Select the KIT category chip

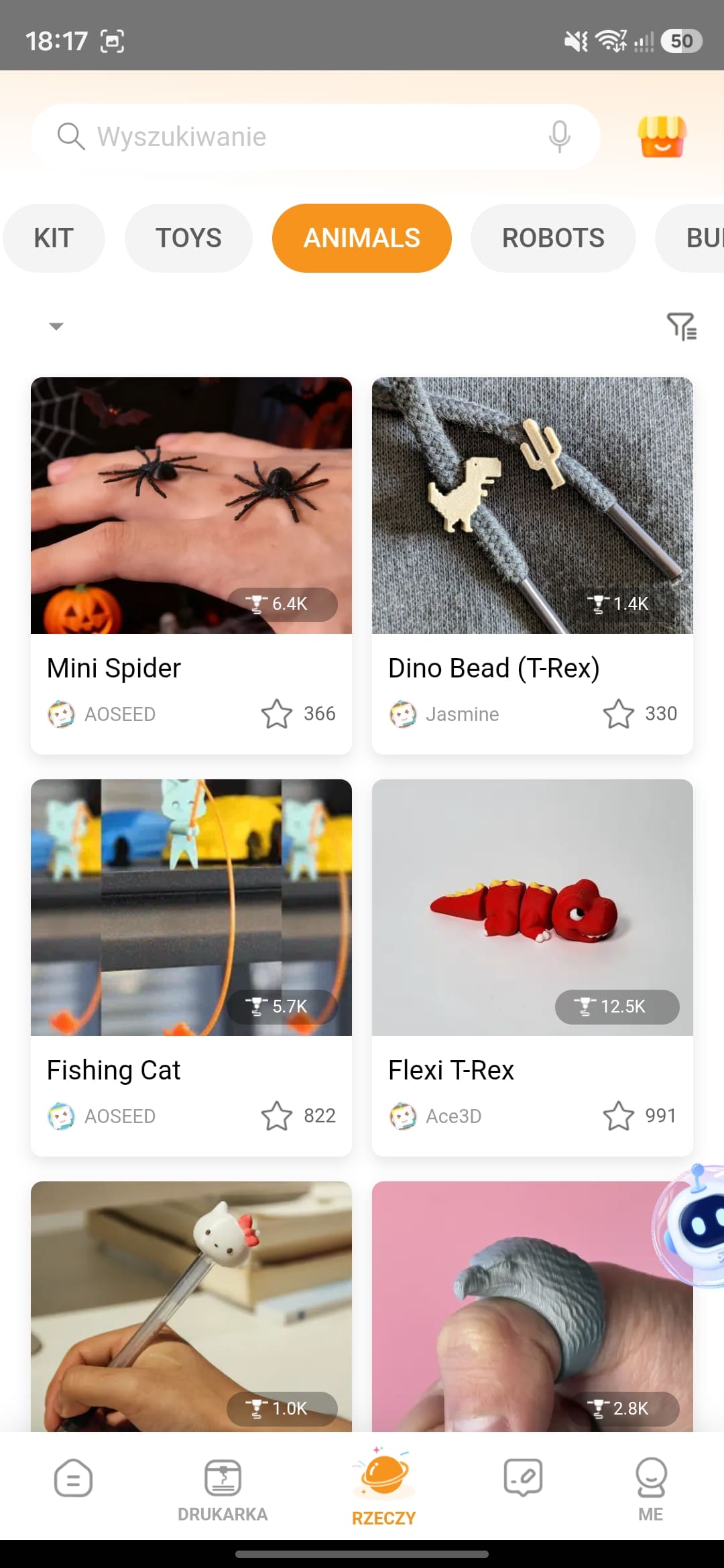tap(54, 239)
